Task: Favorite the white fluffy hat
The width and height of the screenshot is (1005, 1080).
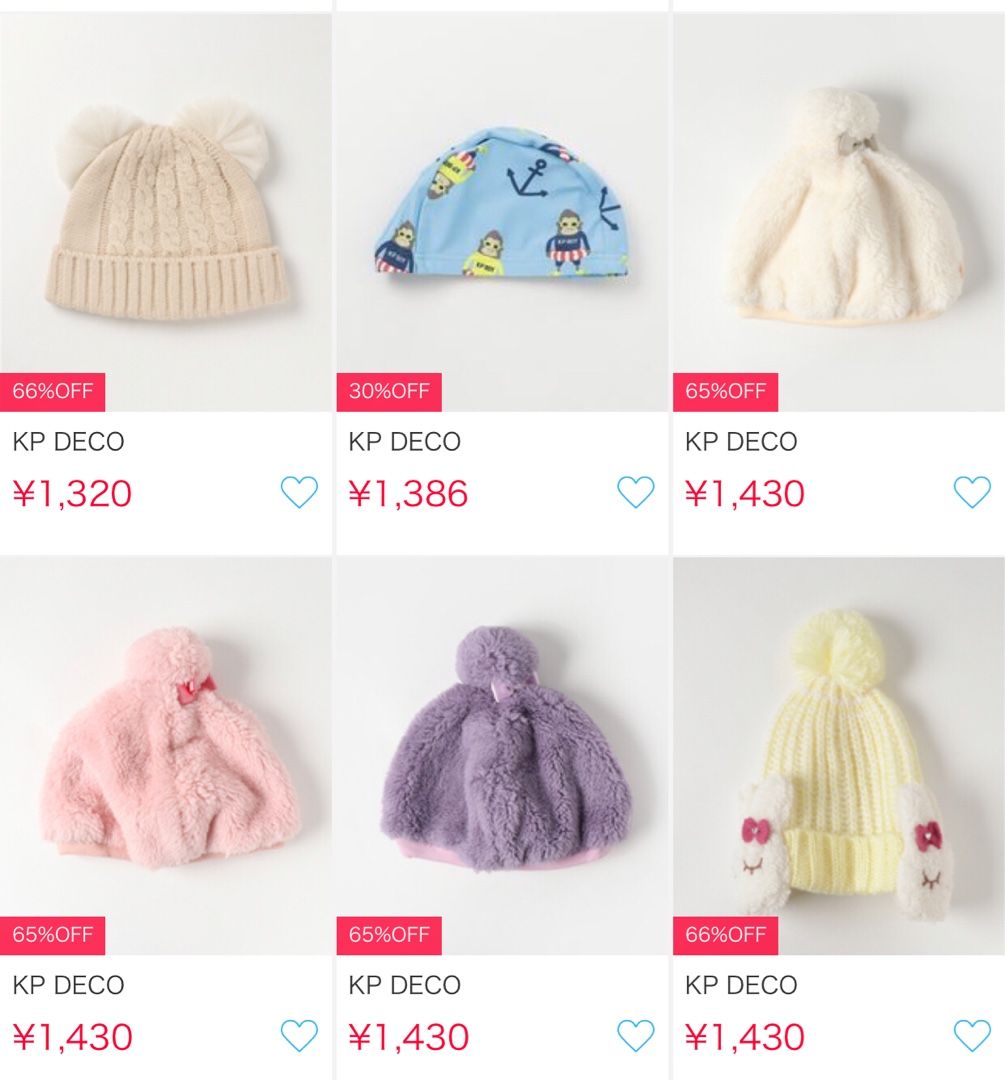Action: click(x=971, y=492)
